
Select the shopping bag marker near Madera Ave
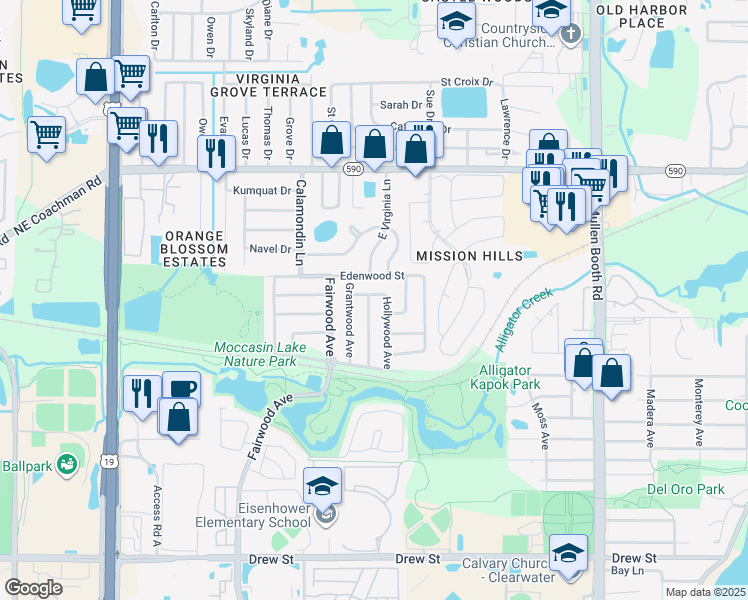[x=612, y=373]
